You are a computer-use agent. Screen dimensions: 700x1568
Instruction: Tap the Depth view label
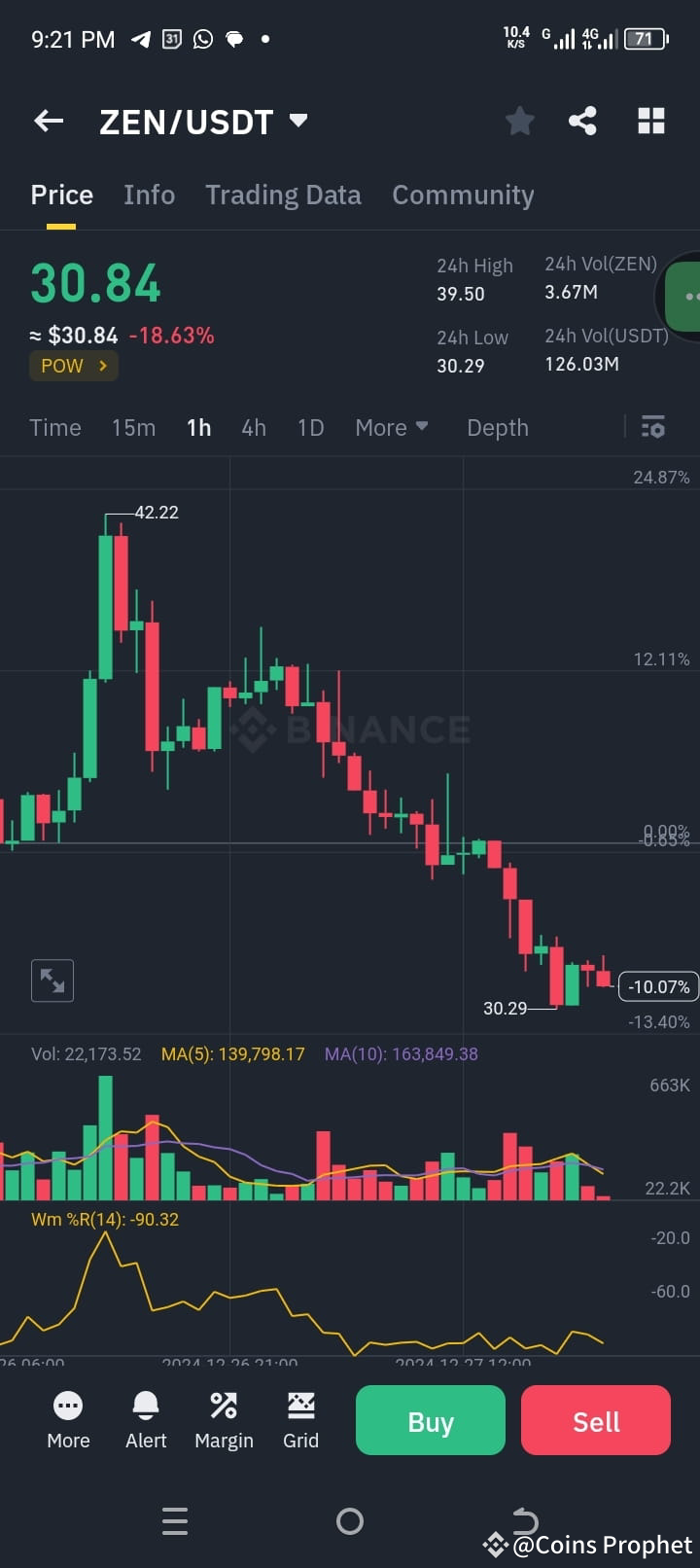(498, 427)
